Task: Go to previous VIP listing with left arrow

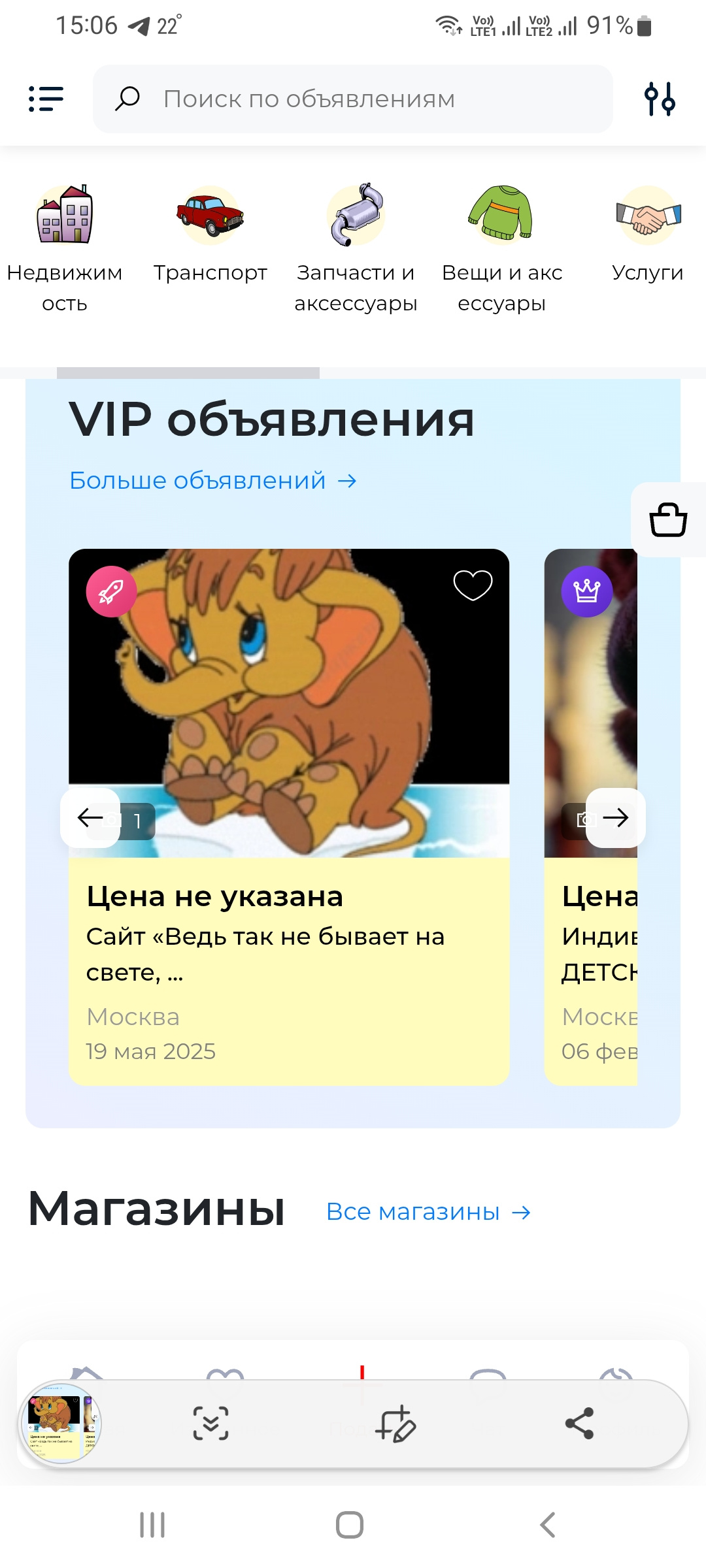Action: [90, 818]
